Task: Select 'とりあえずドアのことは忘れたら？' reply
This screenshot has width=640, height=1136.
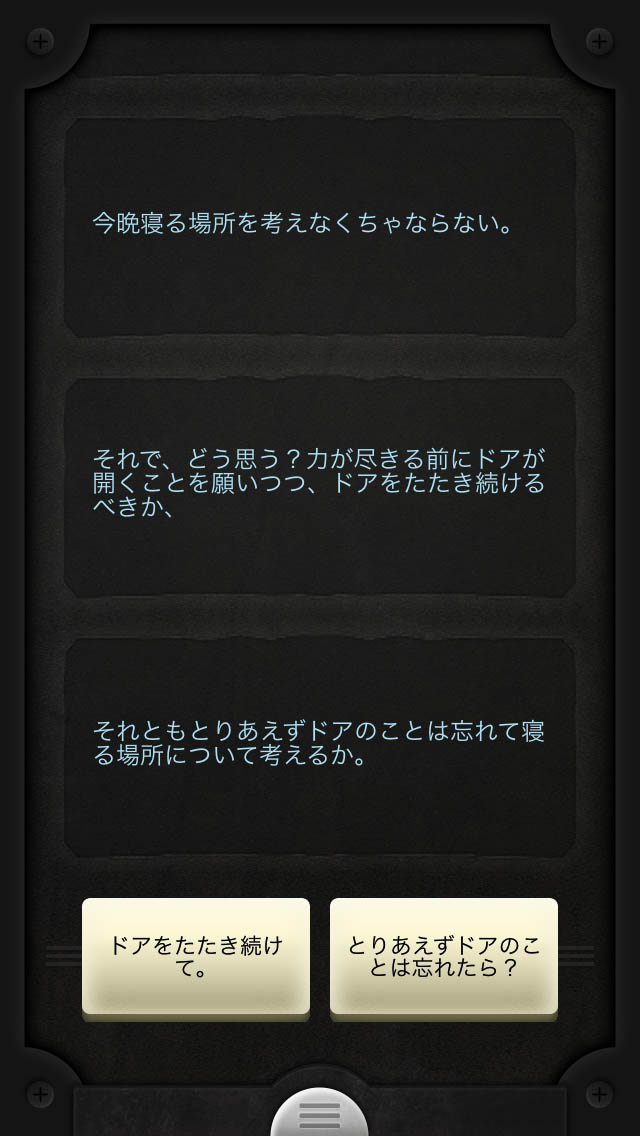Action: [444, 957]
